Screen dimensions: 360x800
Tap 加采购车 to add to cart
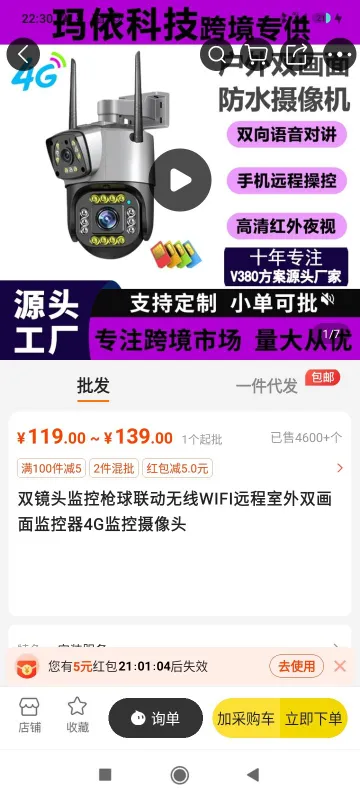(246, 718)
